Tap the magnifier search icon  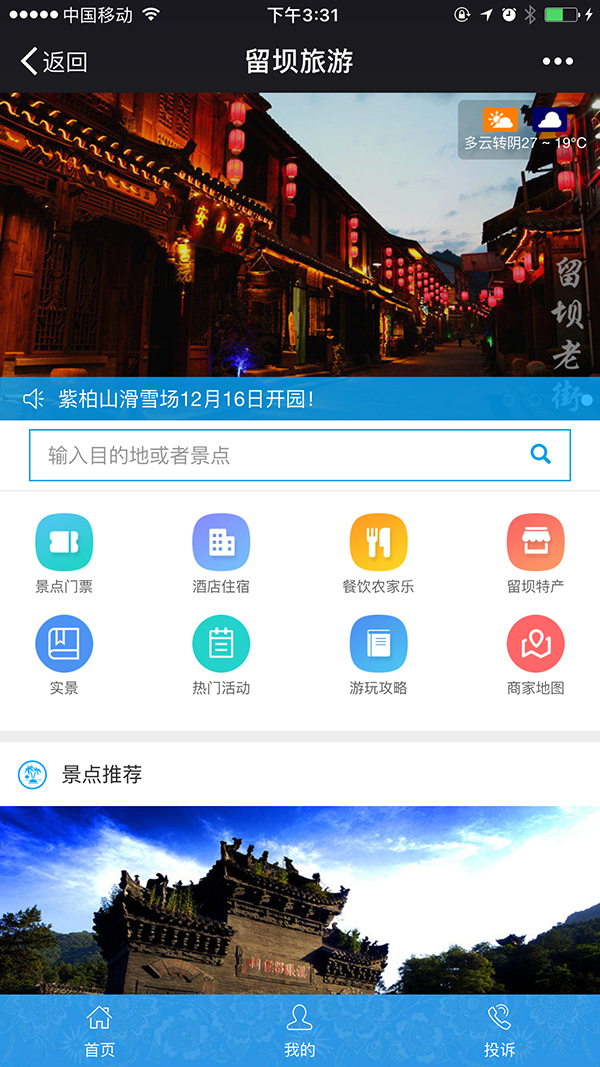540,455
